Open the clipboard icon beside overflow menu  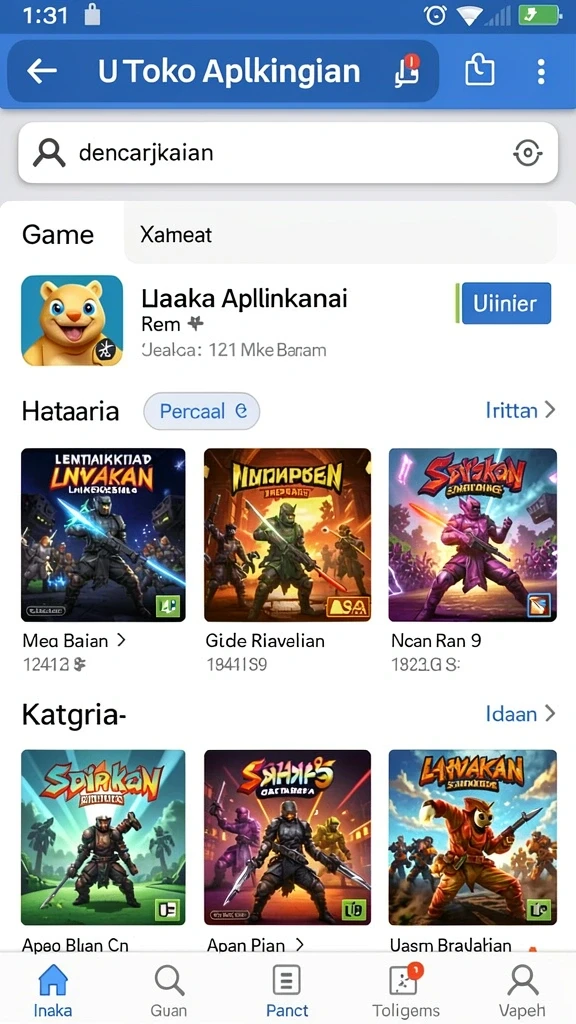479,71
